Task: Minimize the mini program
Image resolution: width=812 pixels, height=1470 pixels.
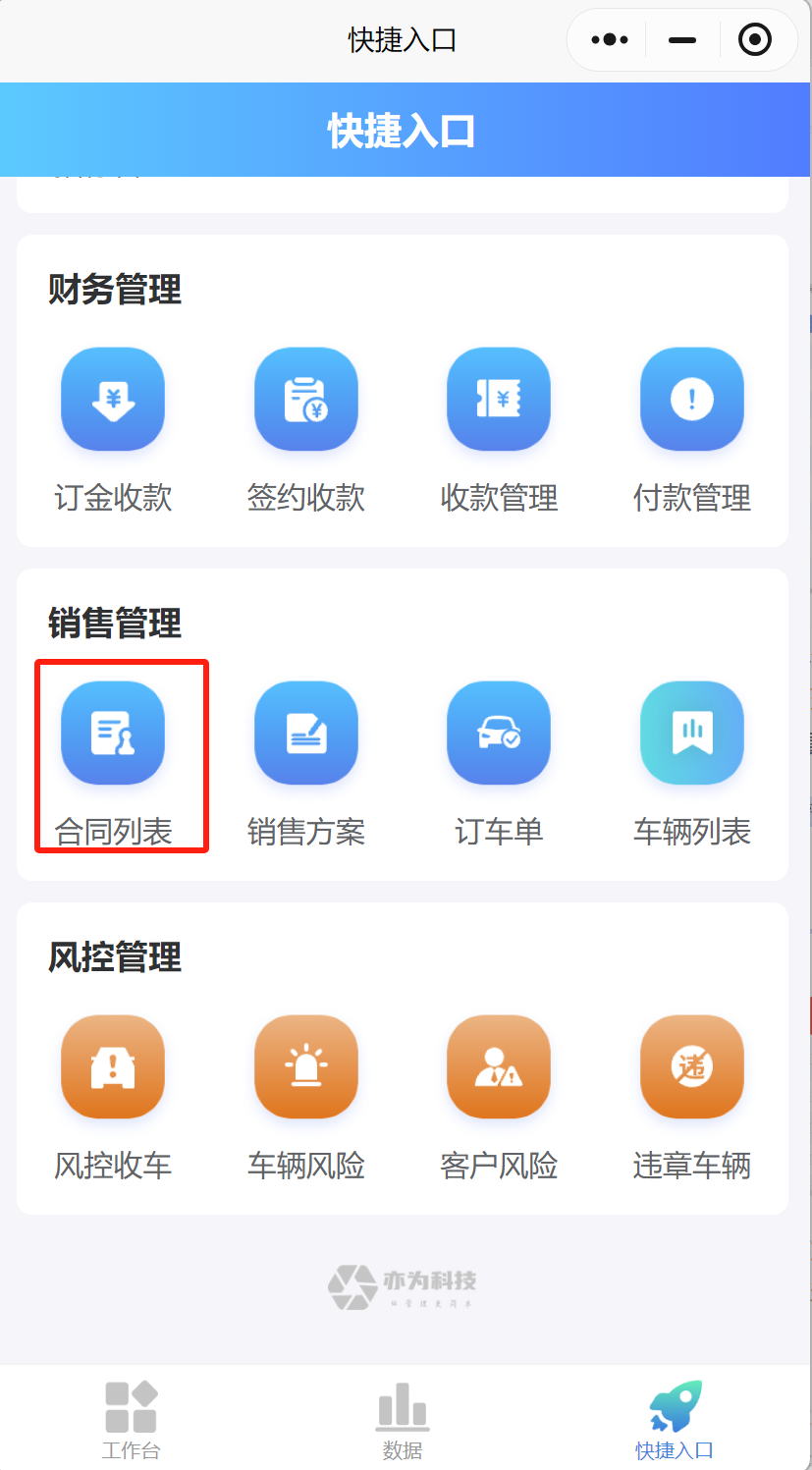Action: pos(681,40)
